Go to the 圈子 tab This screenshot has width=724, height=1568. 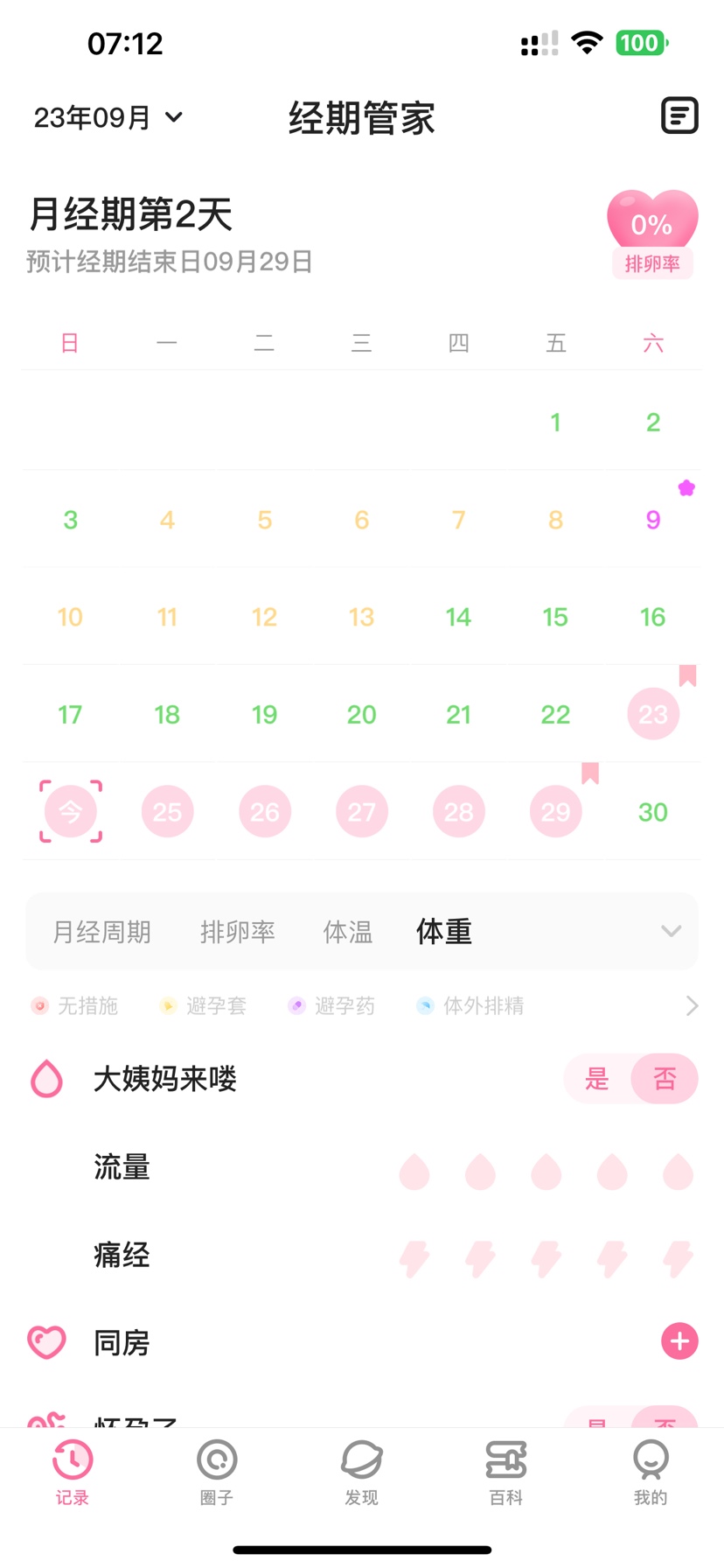point(217,1473)
